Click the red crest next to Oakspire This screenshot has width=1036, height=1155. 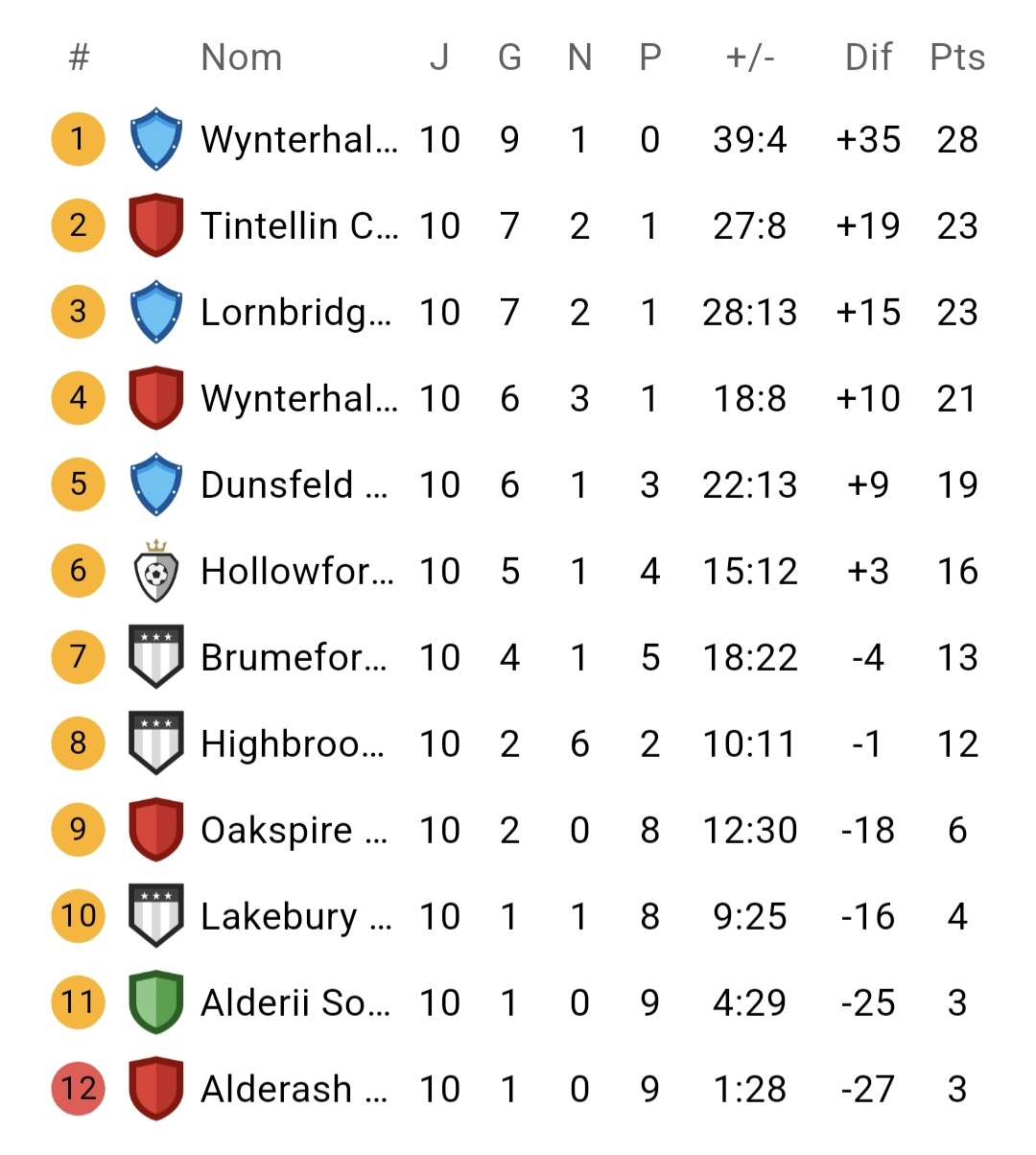click(x=155, y=830)
